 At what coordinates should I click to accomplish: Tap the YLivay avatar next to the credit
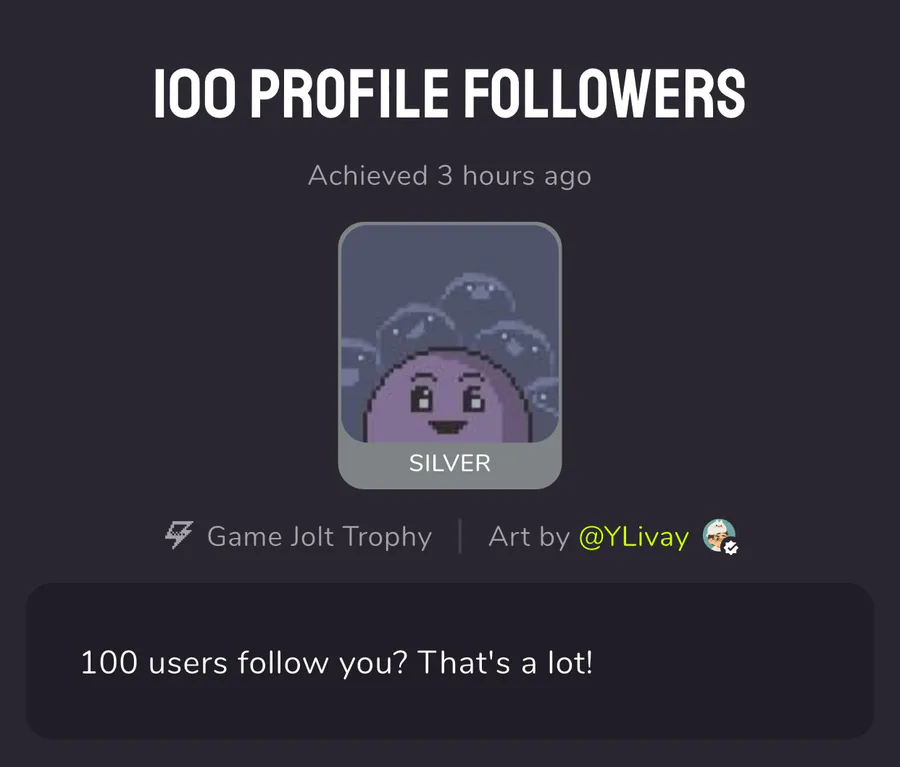coord(720,536)
